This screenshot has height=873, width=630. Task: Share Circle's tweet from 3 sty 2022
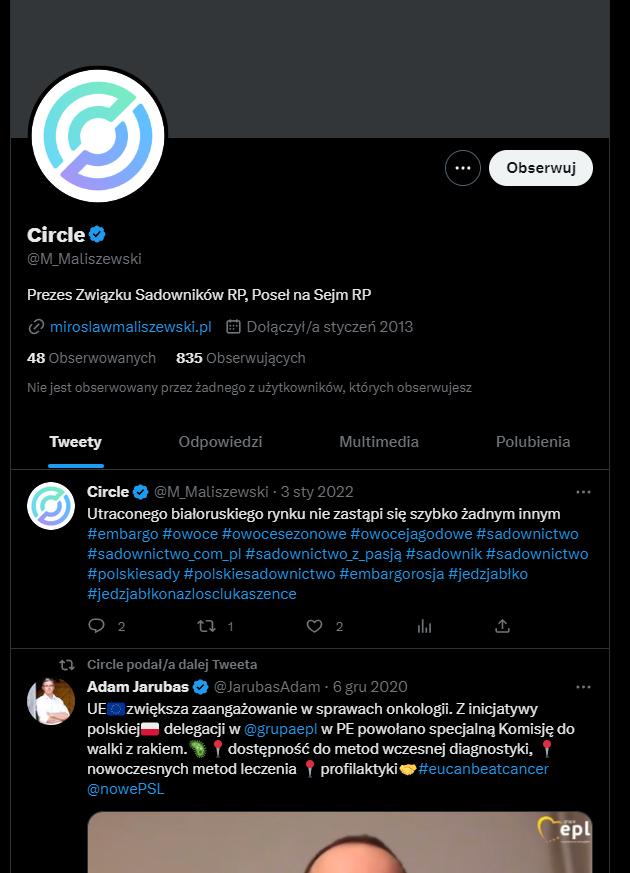click(x=502, y=626)
